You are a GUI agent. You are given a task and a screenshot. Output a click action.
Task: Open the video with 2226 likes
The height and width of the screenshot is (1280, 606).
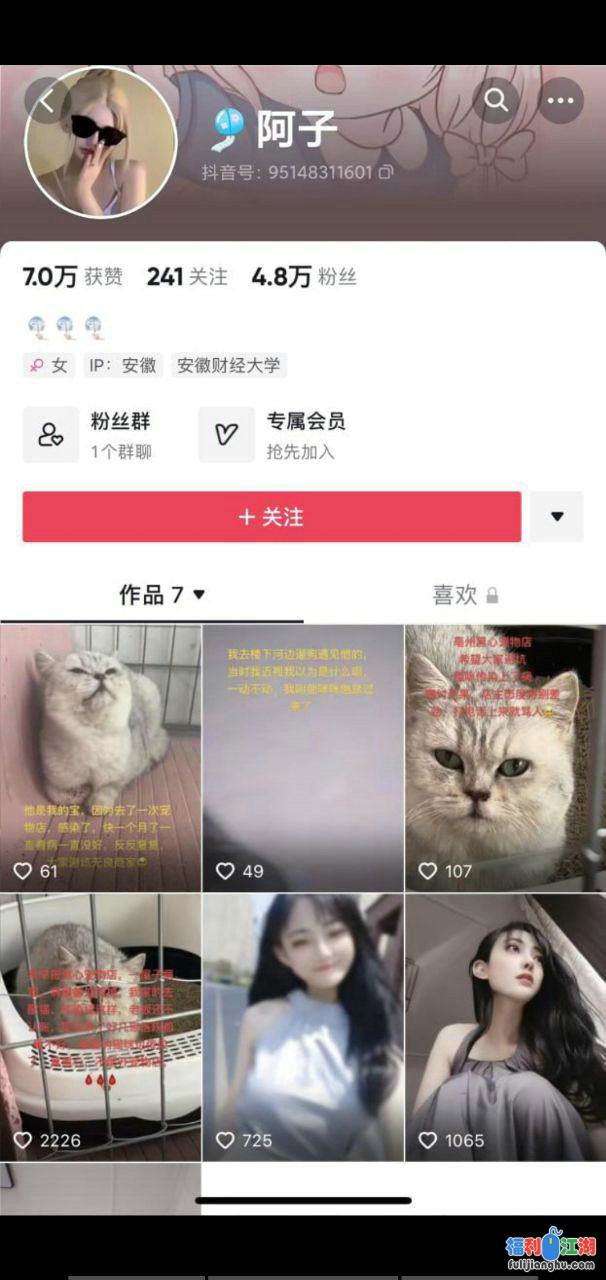coord(100,1027)
